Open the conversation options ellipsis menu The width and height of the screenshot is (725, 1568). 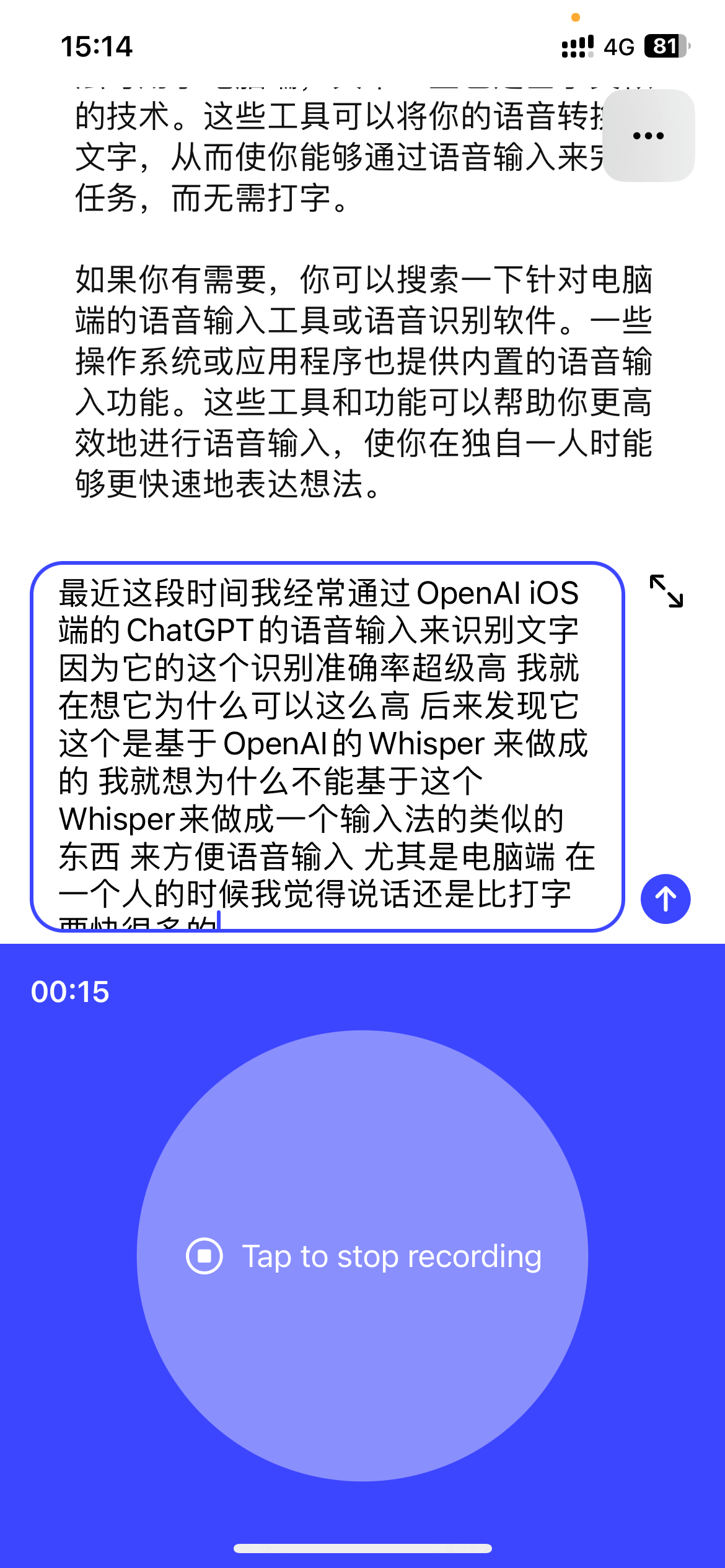pyautogui.click(x=648, y=137)
